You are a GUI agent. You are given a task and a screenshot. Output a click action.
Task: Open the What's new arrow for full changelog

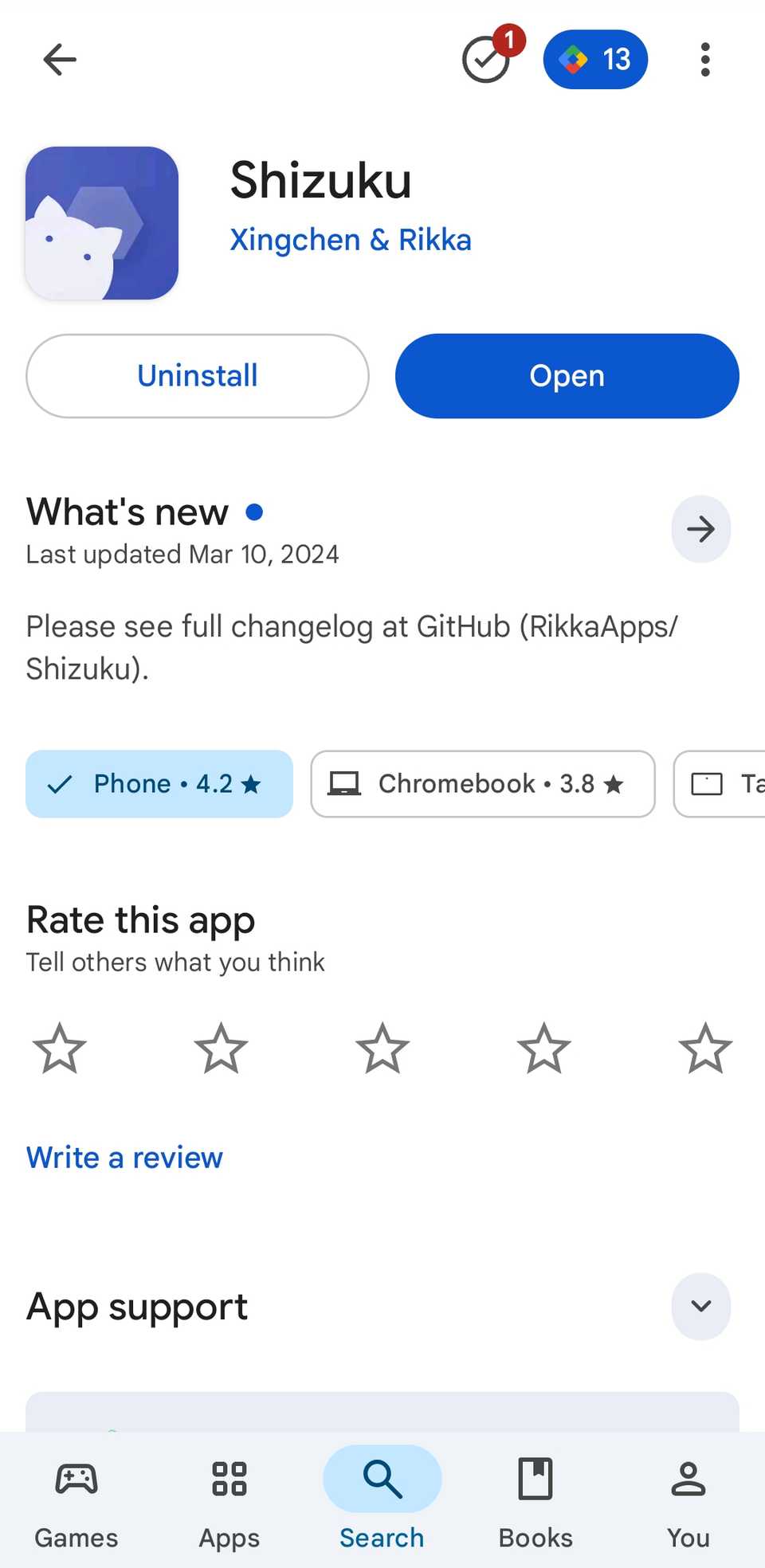pyautogui.click(x=700, y=528)
